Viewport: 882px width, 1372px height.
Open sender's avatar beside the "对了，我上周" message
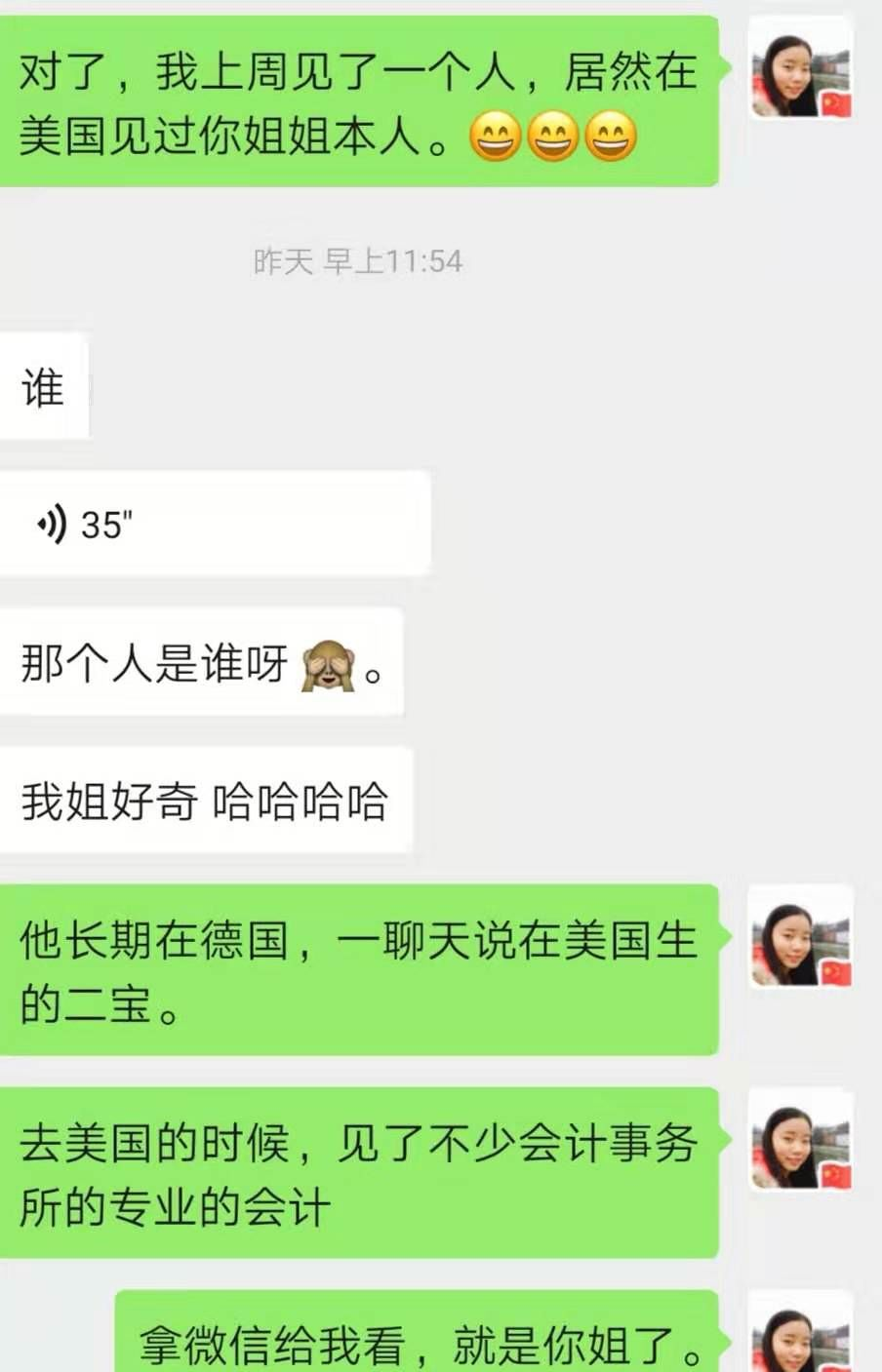coord(800,68)
